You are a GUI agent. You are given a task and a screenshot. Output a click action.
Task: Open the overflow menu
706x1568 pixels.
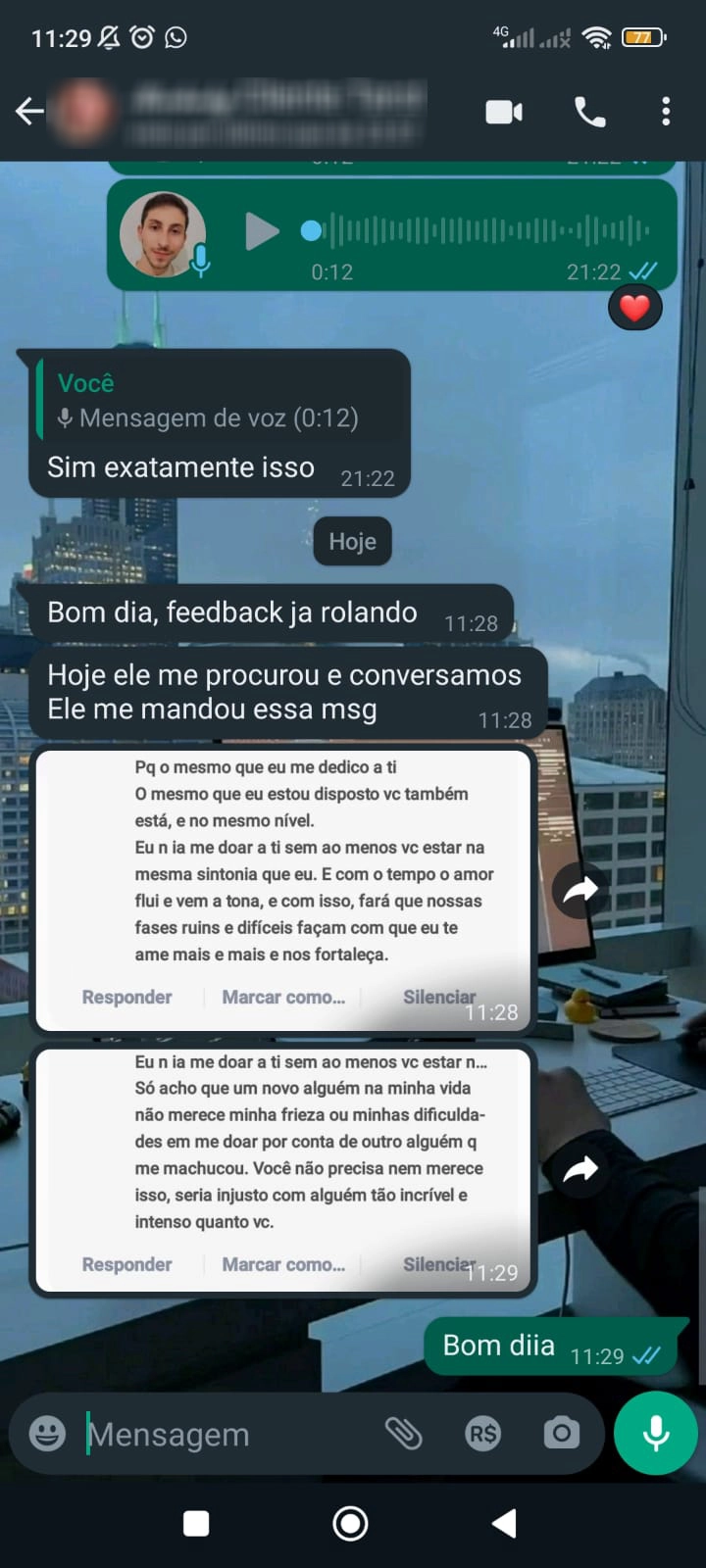pos(666,112)
